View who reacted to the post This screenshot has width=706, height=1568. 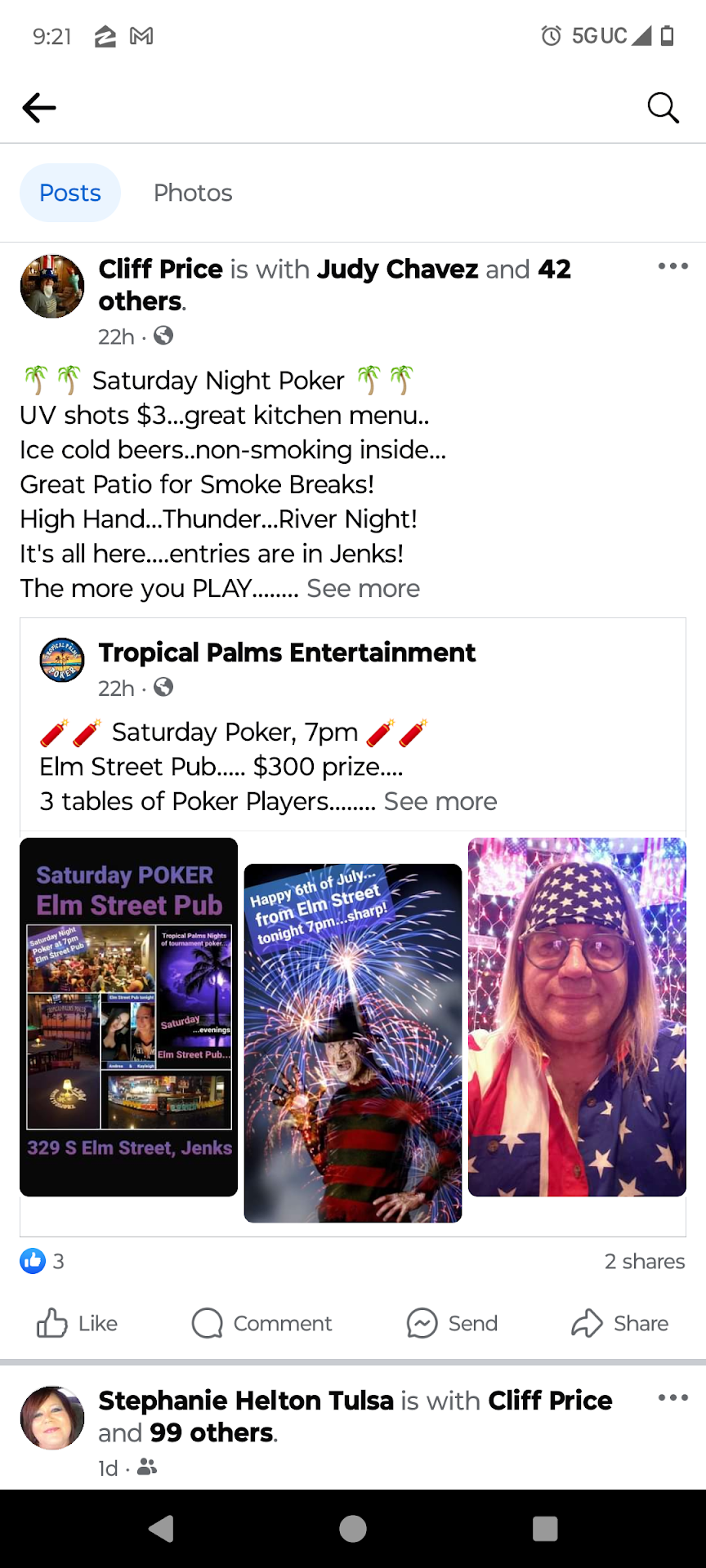pos(42,1262)
